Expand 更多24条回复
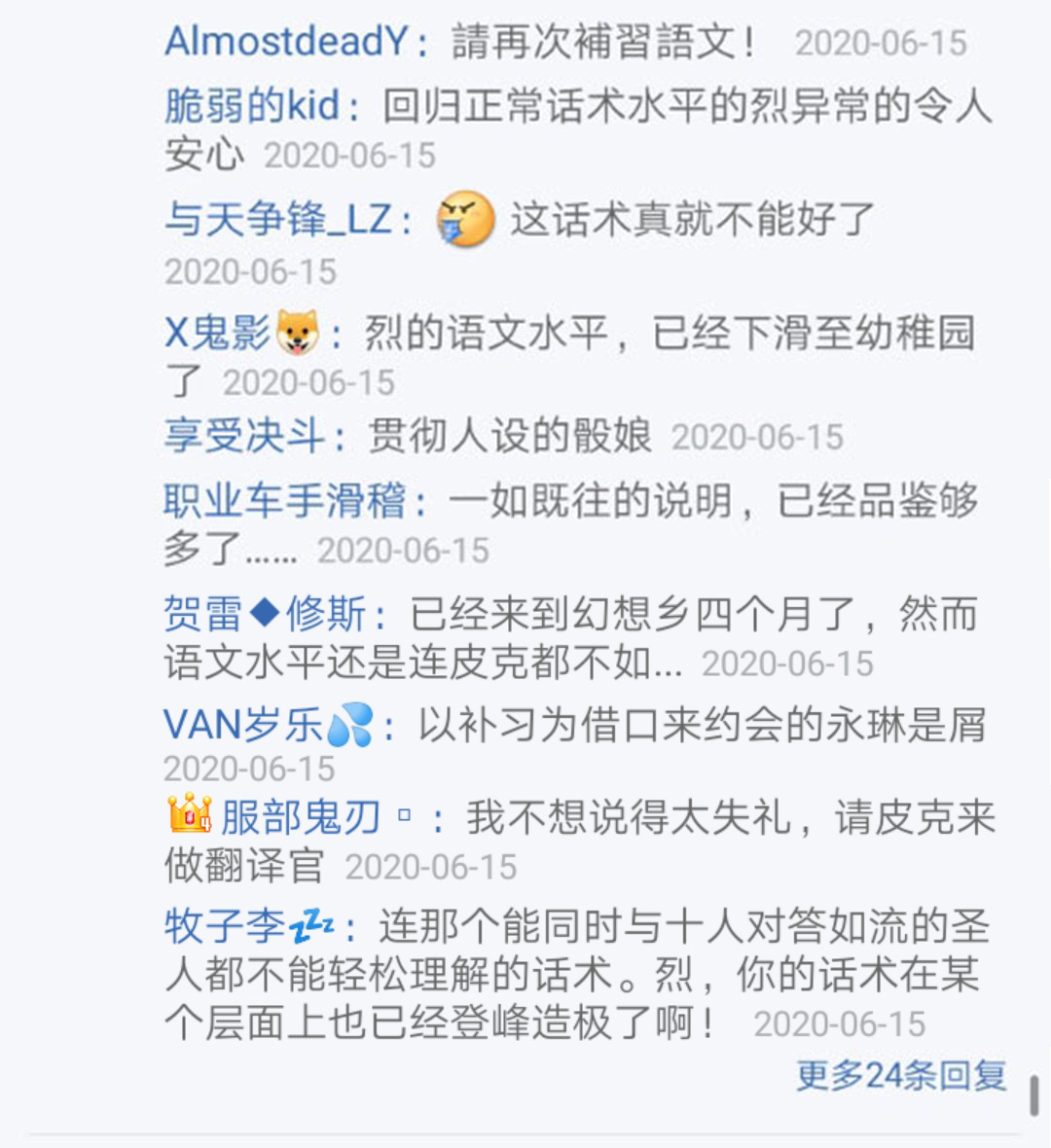1051x1148 pixels. coord(901,1075)
